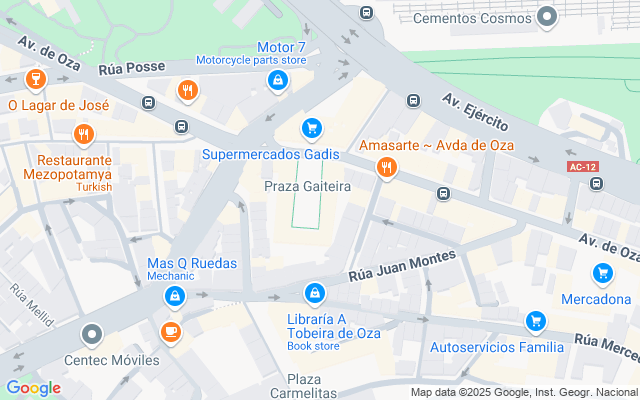Tap the Mas Q Ruedas mechanic pin

[x=175, y=296]
